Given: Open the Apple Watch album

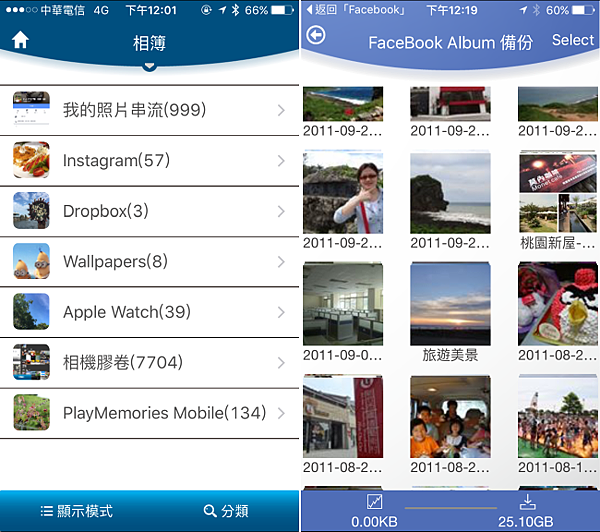Looking at the screenshot, I should [x=150, y=312].
